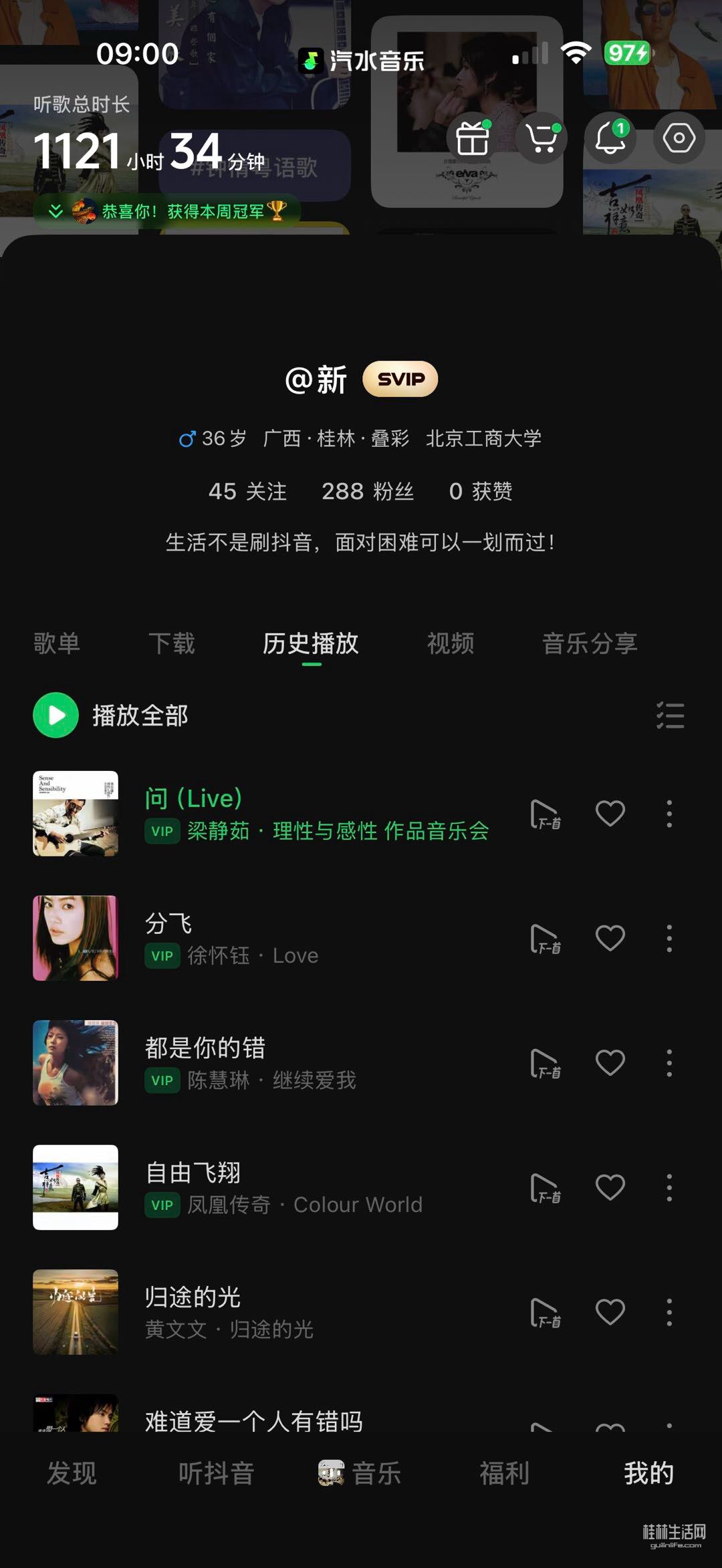Viewport: 722px width, 1568px height.
Task: Open the batch select list icon
Action: click(x=670, y=715)
